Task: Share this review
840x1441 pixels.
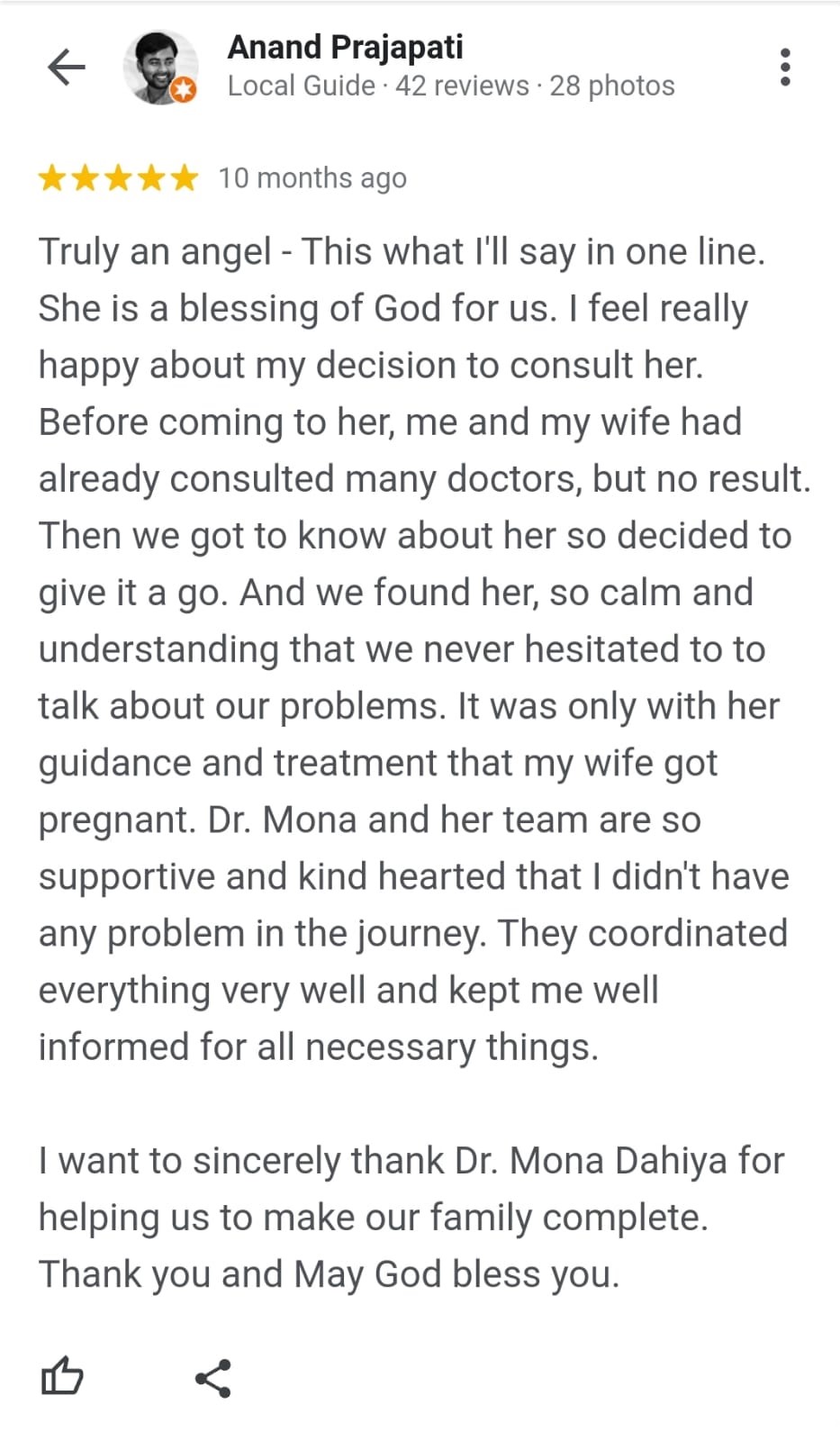Action: point(213,1378)
